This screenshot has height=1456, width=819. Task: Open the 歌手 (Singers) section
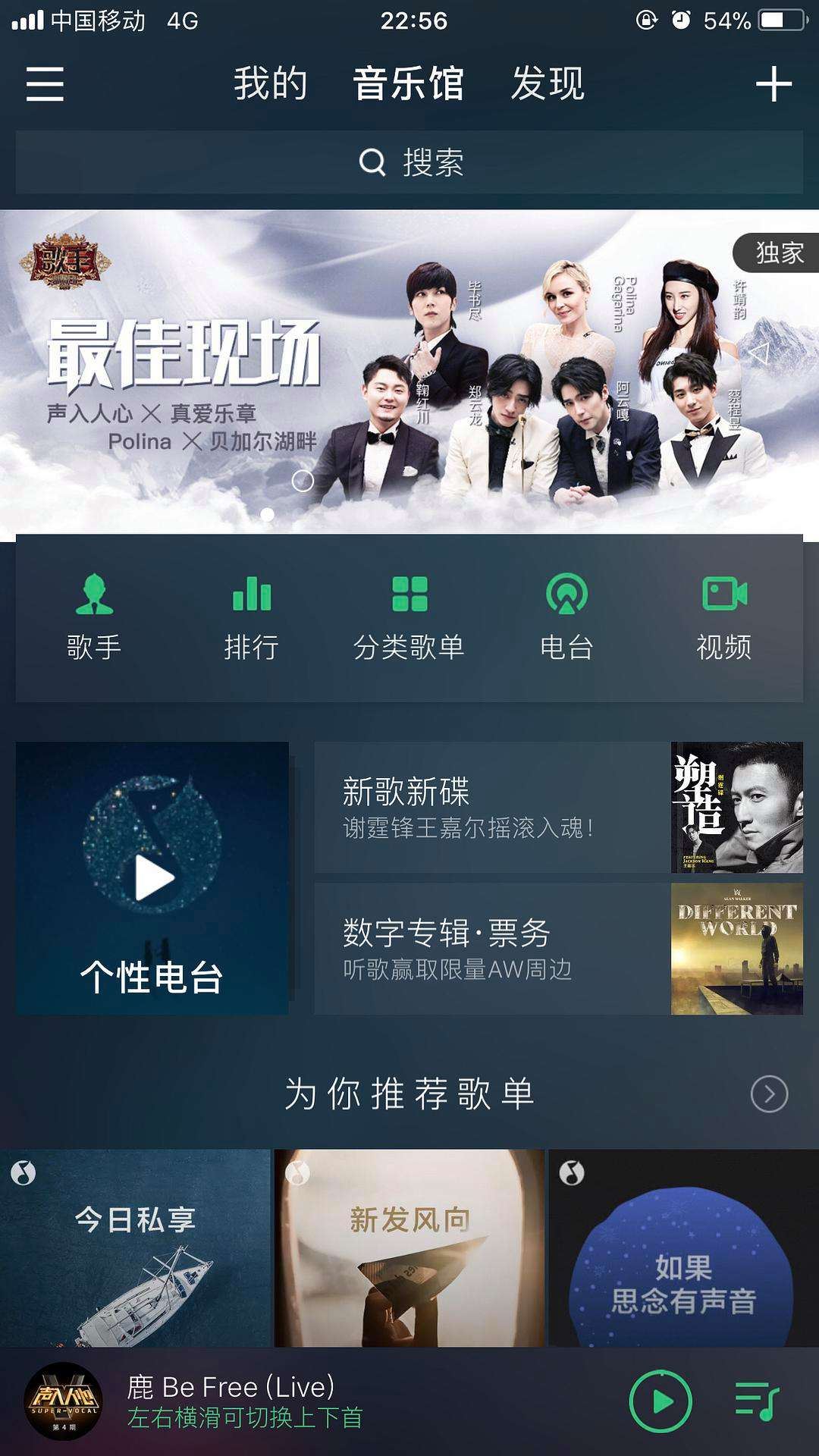click(91, 616)
